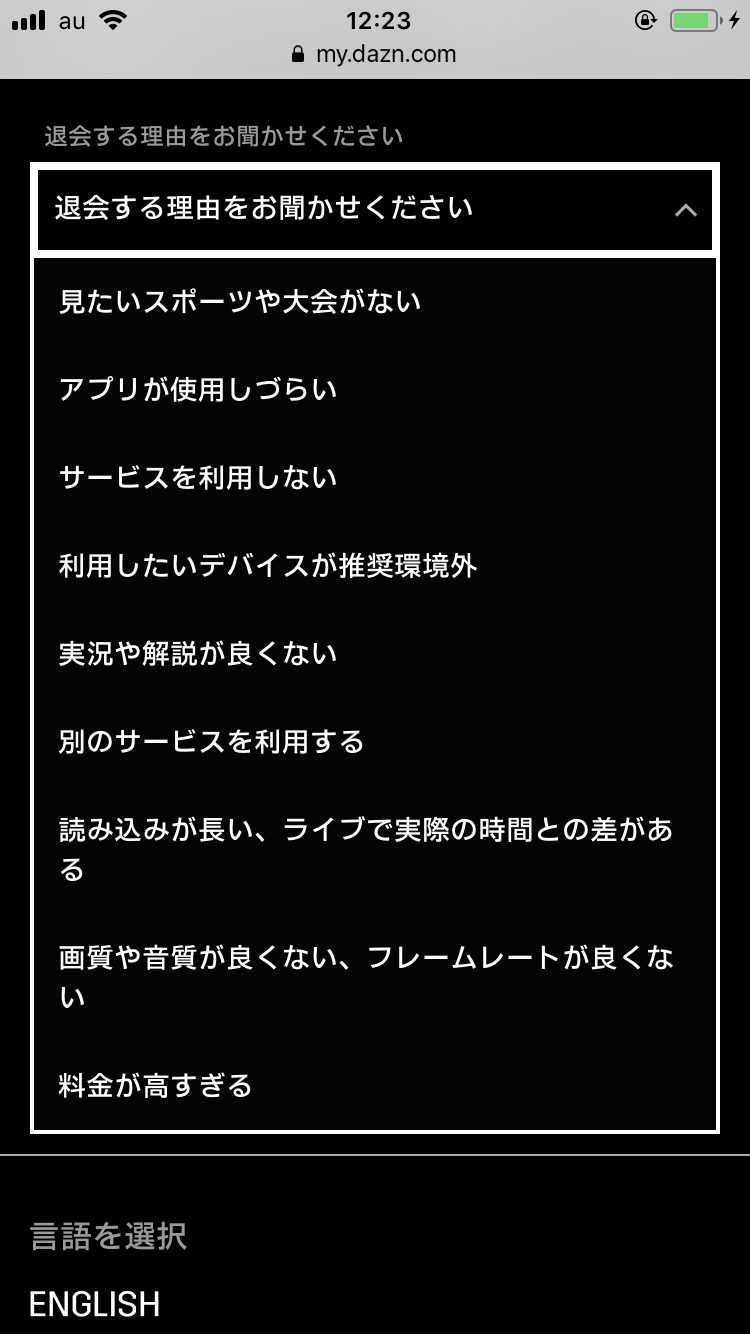
Task: Select 読み込みが長い、ライブで実際の時間との差がある
Action: 375,850
